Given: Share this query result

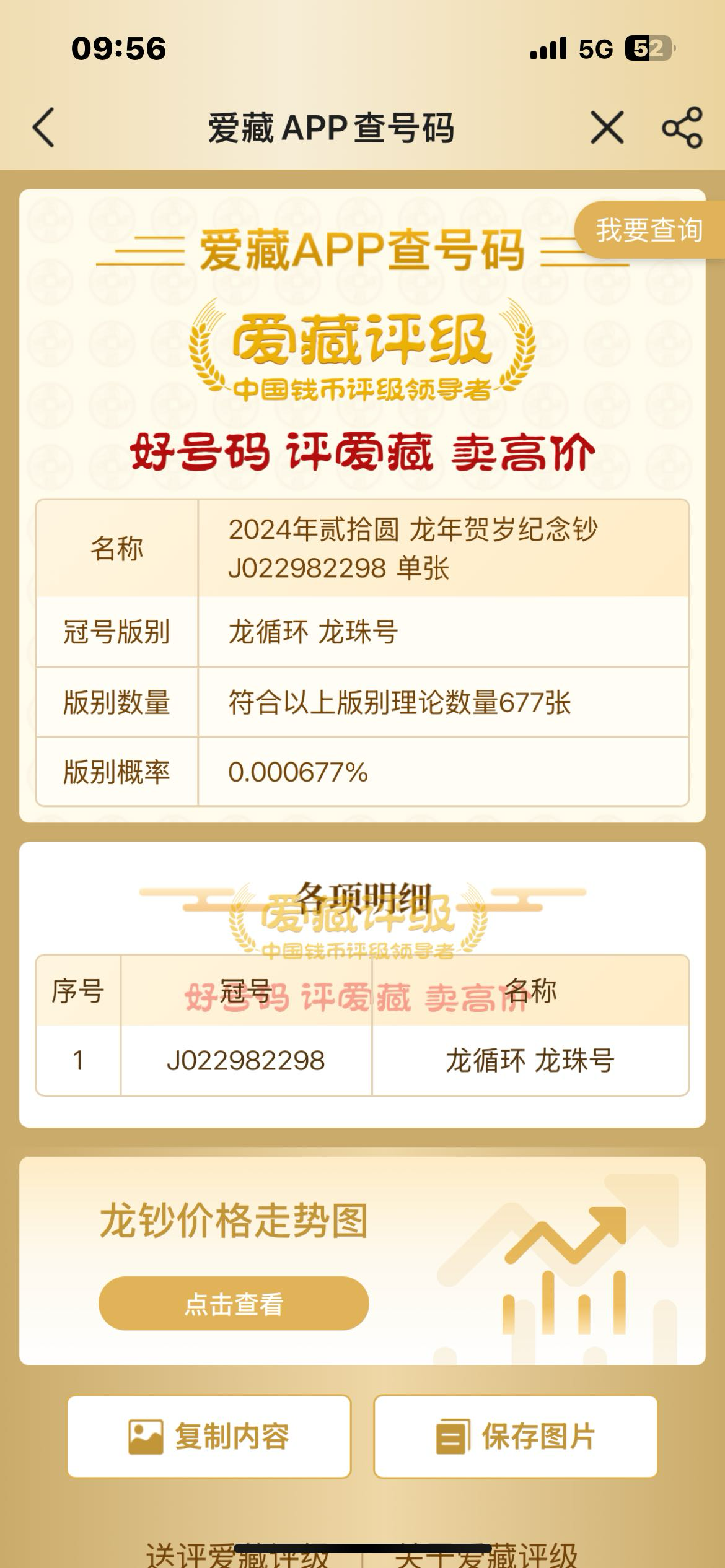Looking at the screenshot, I should 682,128.
